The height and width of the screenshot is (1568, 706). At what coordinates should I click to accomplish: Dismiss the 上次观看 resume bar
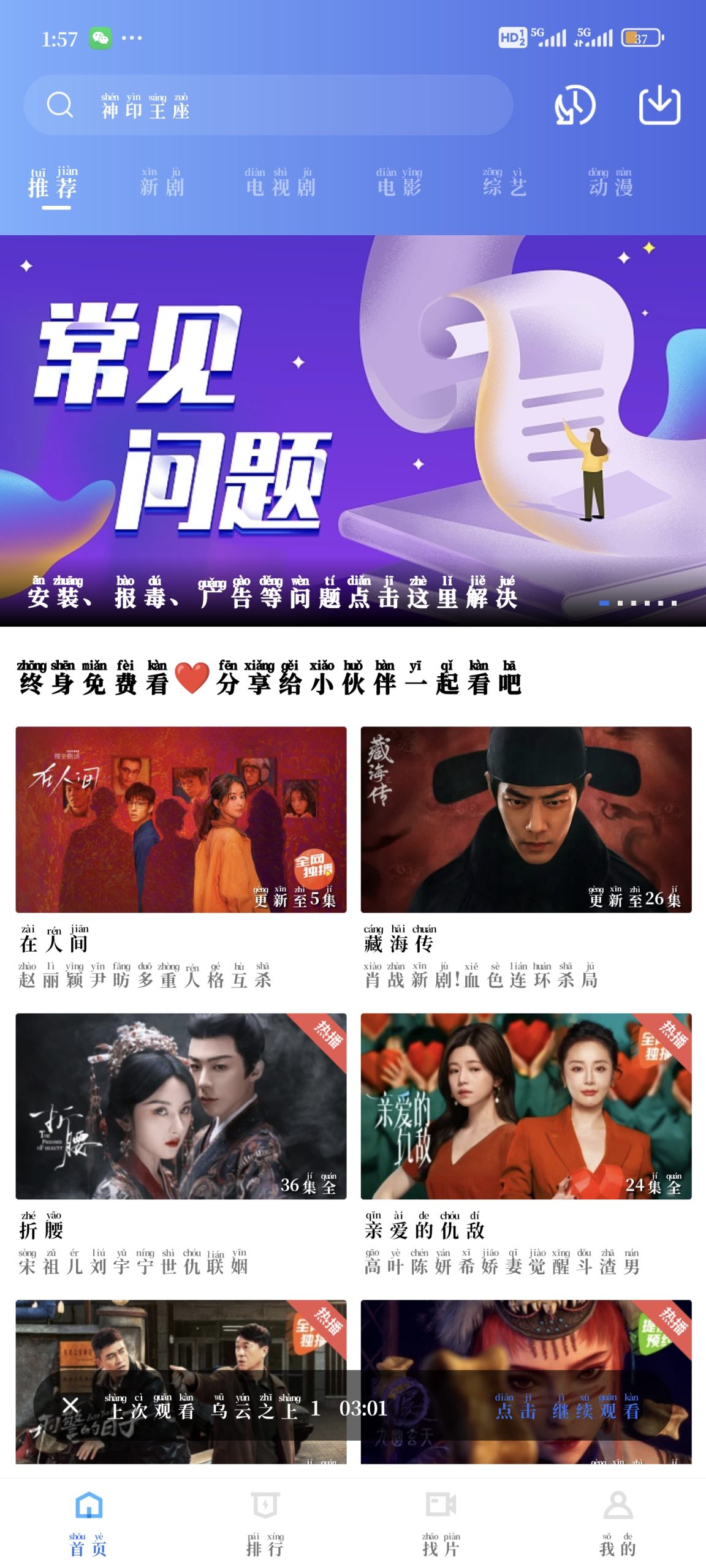tap(71, 1405)
